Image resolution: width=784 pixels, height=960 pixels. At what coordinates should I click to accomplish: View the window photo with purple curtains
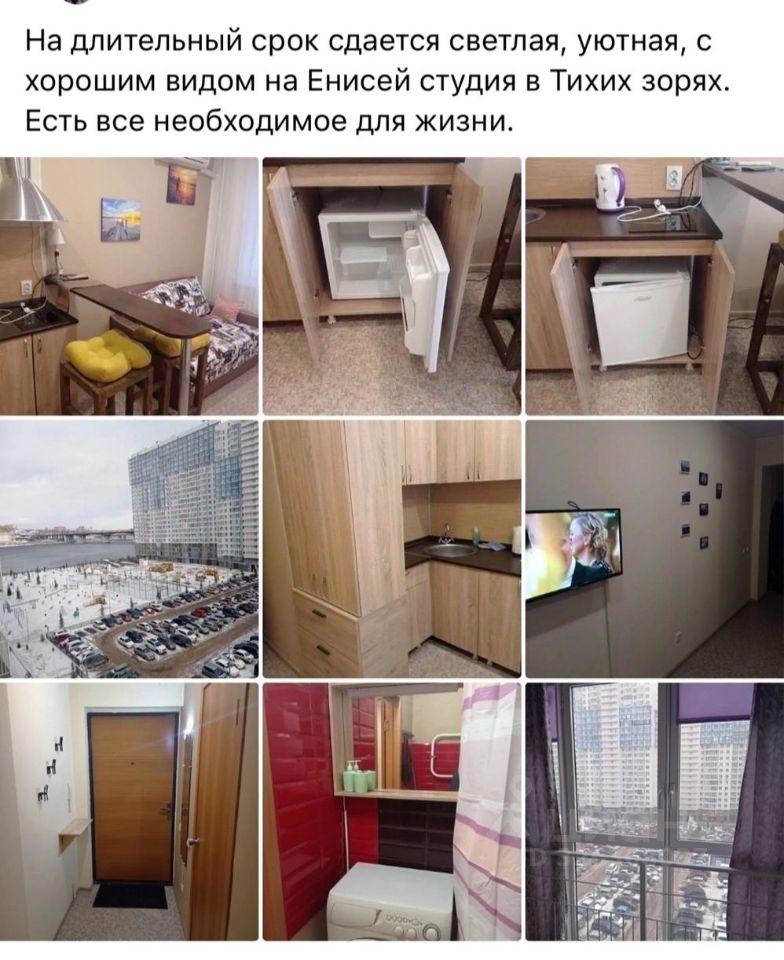pyautogui.click(x=655, y=811)
